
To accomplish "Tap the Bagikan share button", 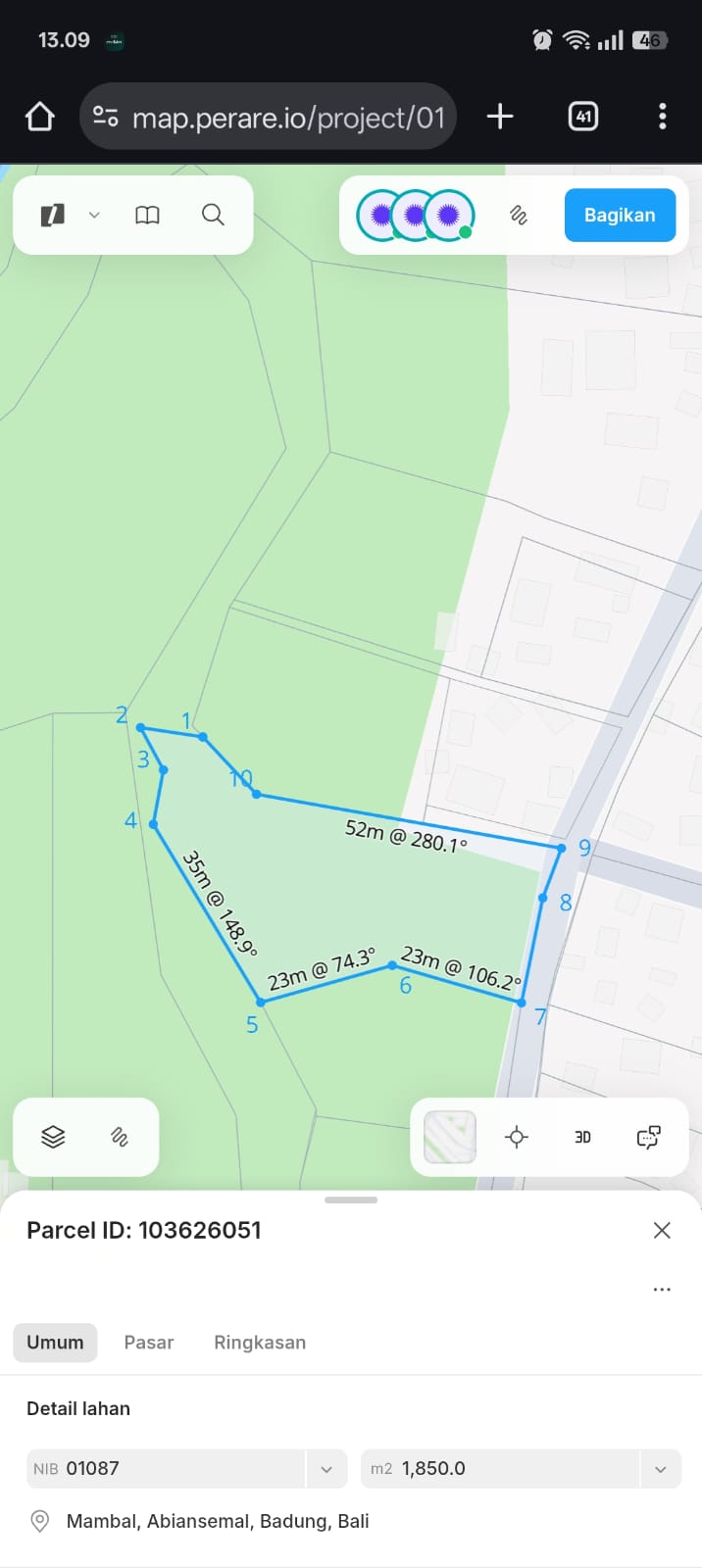I will click(620, 215).
